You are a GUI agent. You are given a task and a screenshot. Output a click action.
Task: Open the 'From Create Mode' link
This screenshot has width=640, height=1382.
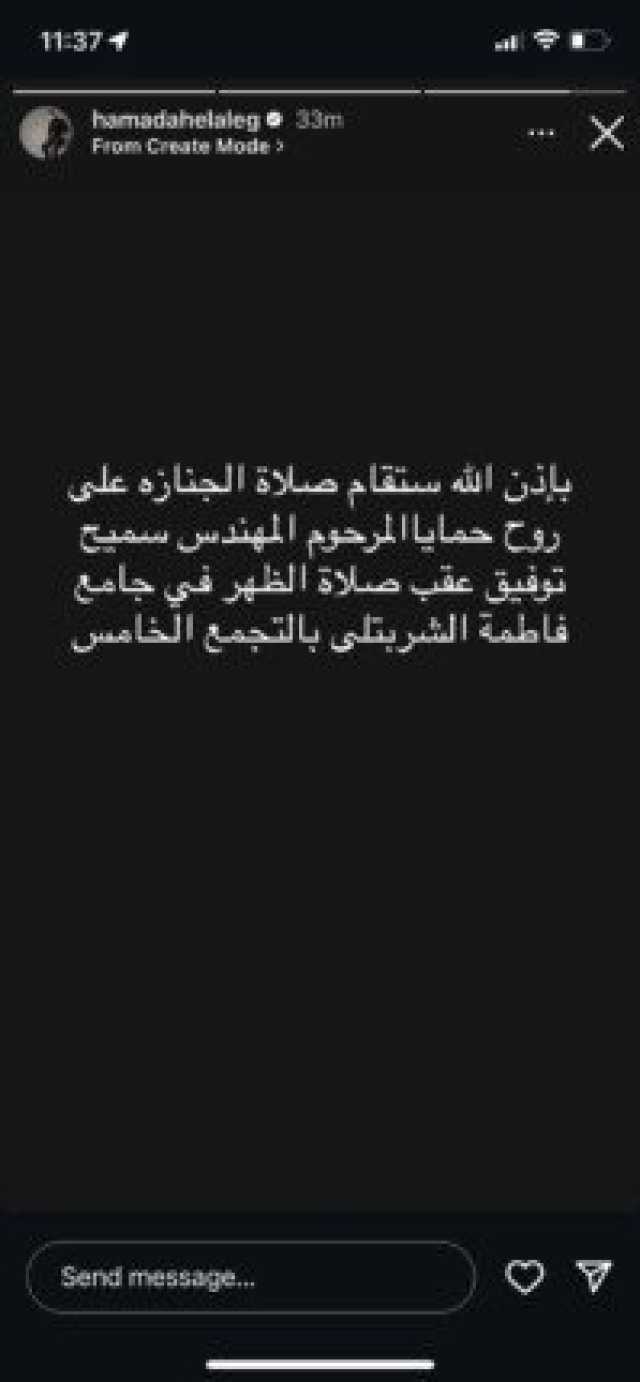click(188, 146)
